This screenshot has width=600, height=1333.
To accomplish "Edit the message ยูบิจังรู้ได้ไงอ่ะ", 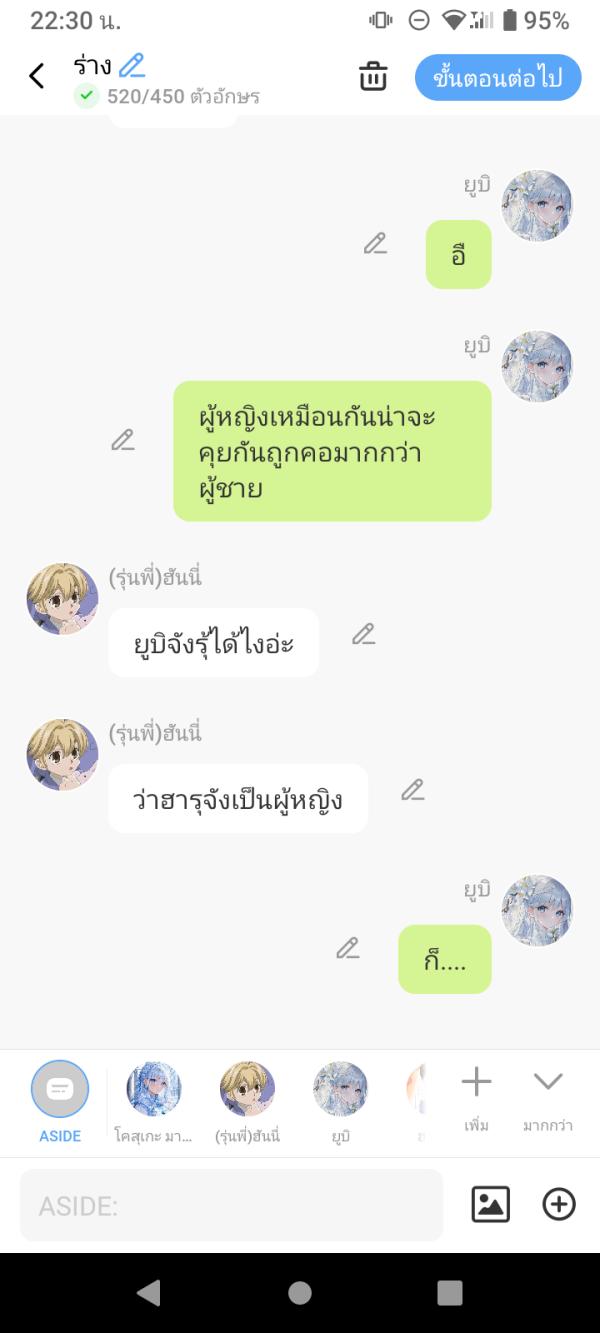I will point(364,634).
